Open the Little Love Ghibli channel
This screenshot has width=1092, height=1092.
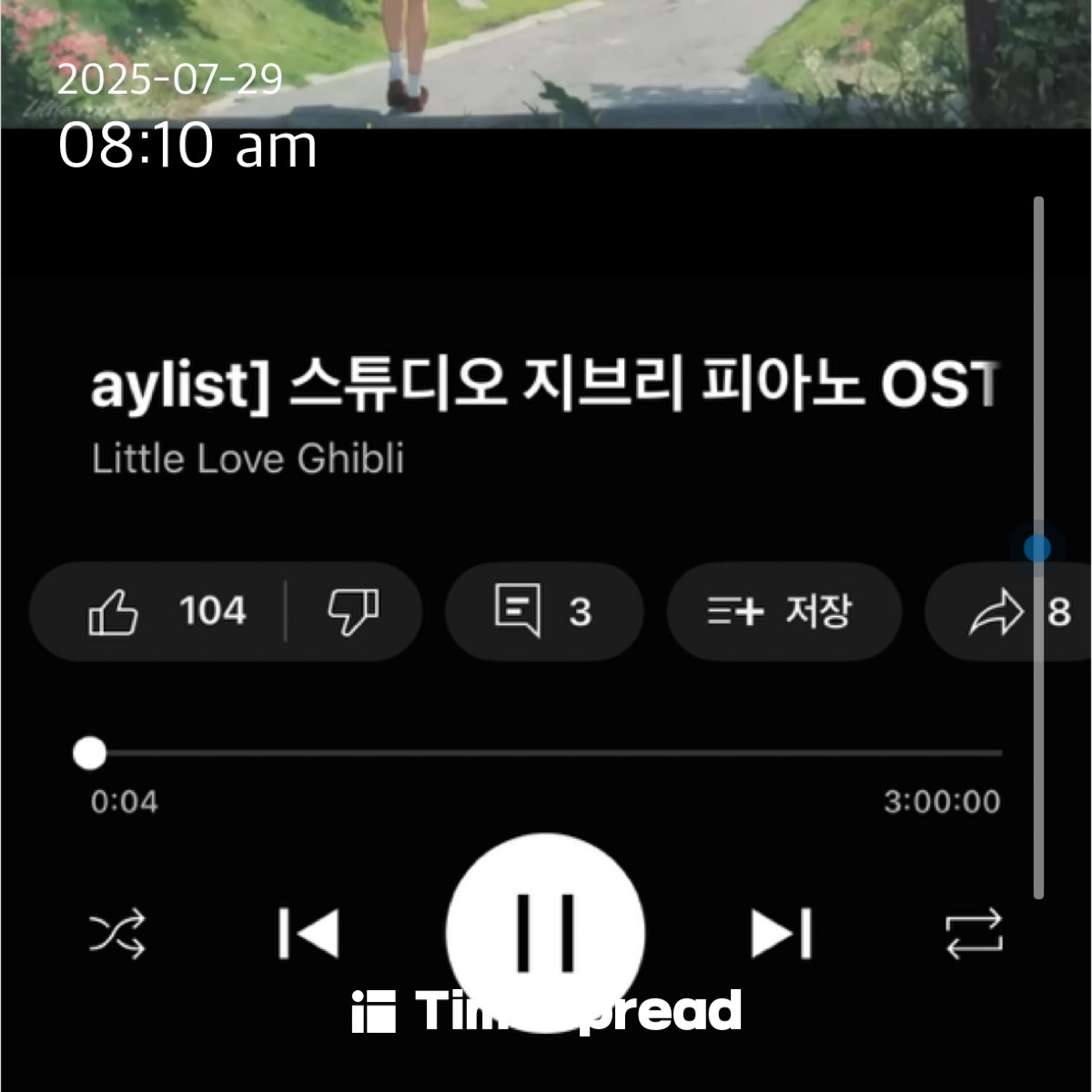click(x=248, y=460)
